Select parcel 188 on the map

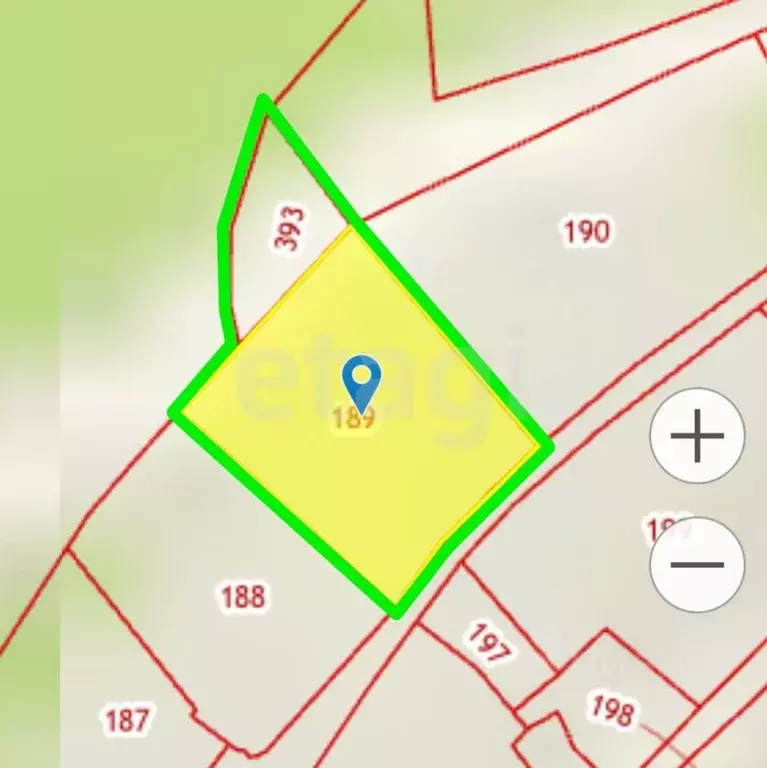[x=243, y=597]
